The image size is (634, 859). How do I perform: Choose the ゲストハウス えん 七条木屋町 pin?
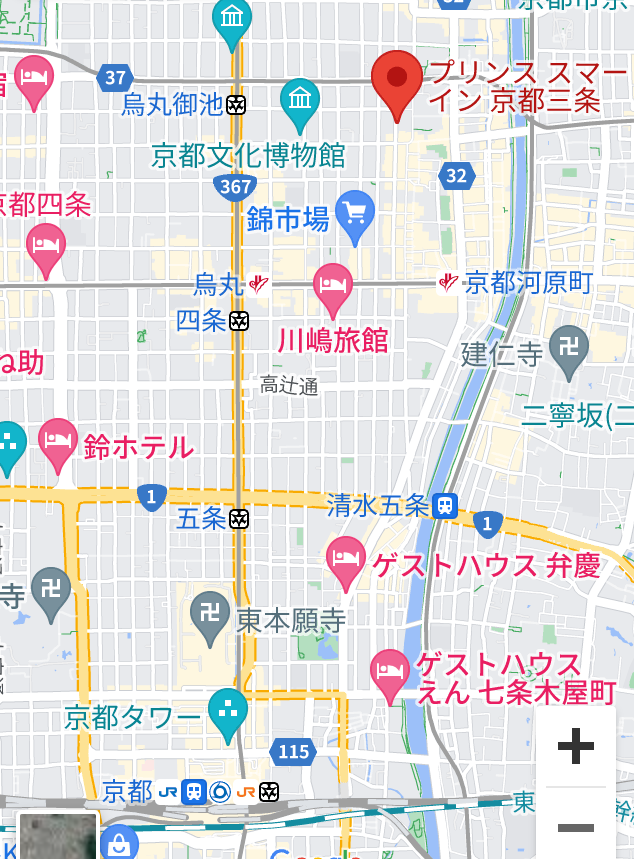(388, 670)
